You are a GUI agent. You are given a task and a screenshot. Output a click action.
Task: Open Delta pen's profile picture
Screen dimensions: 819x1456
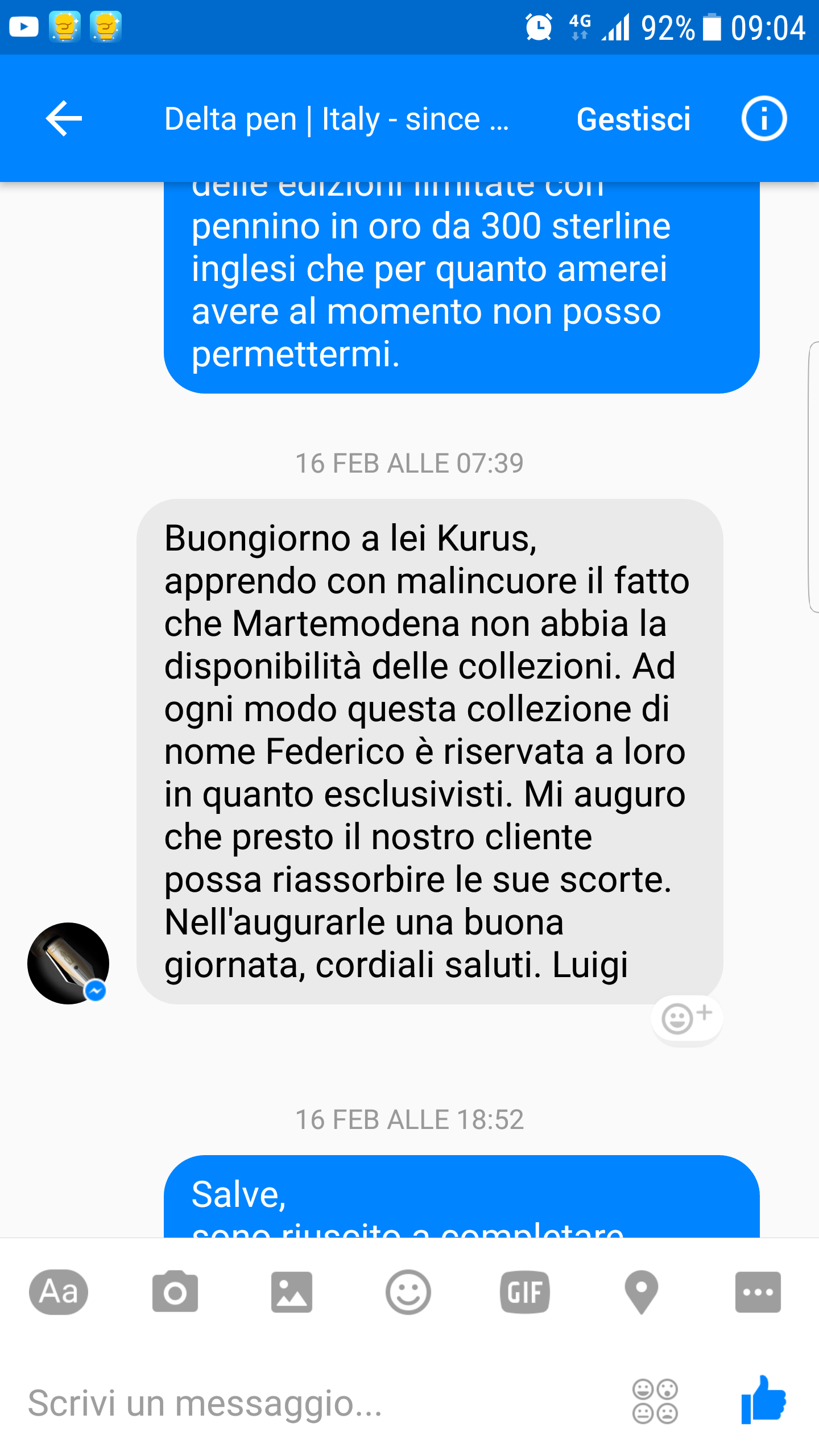pos(68,963)
